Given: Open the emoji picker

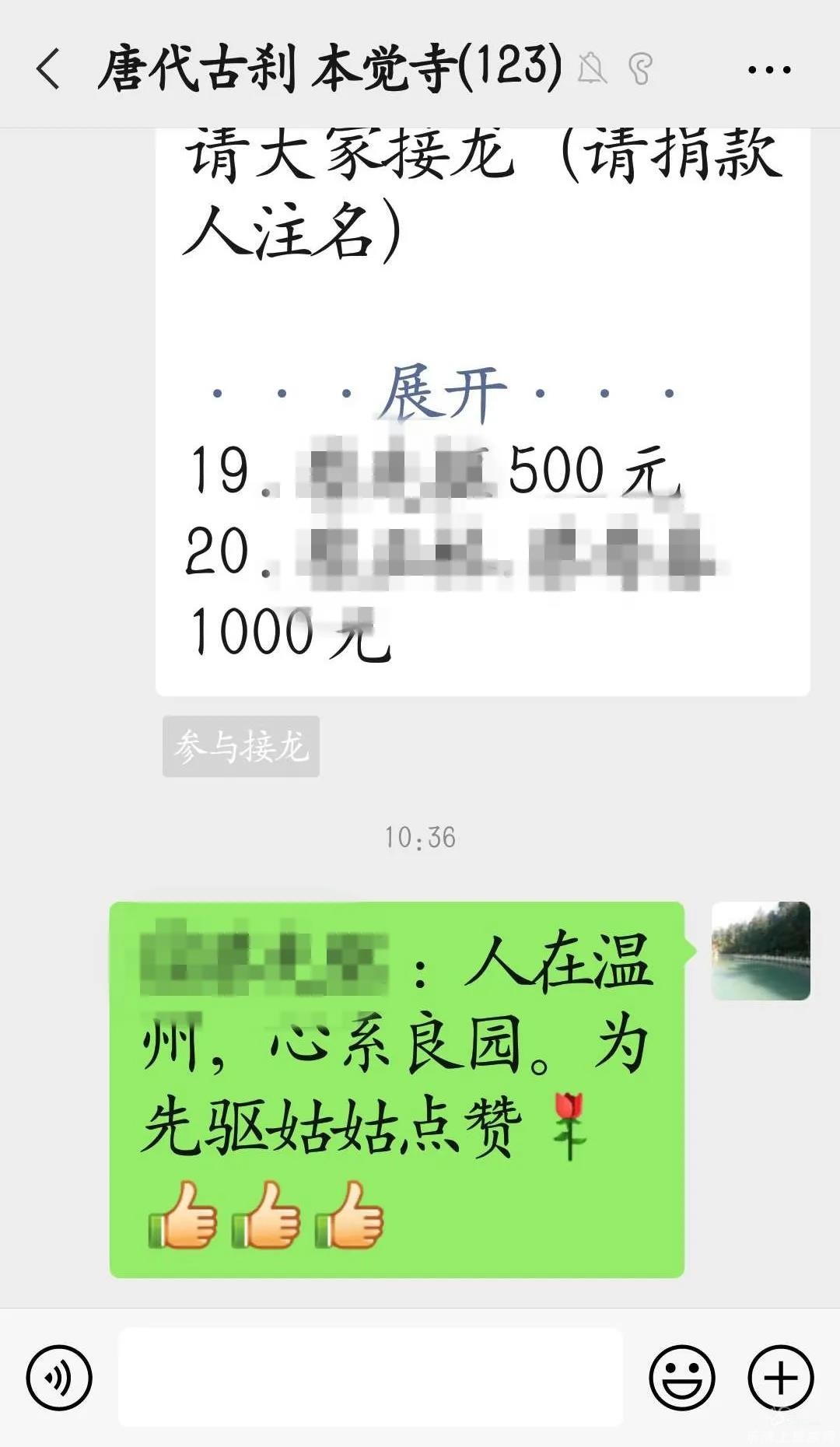Looking at the screenshot, I should pyautogui.click(x=681, y=1377).
